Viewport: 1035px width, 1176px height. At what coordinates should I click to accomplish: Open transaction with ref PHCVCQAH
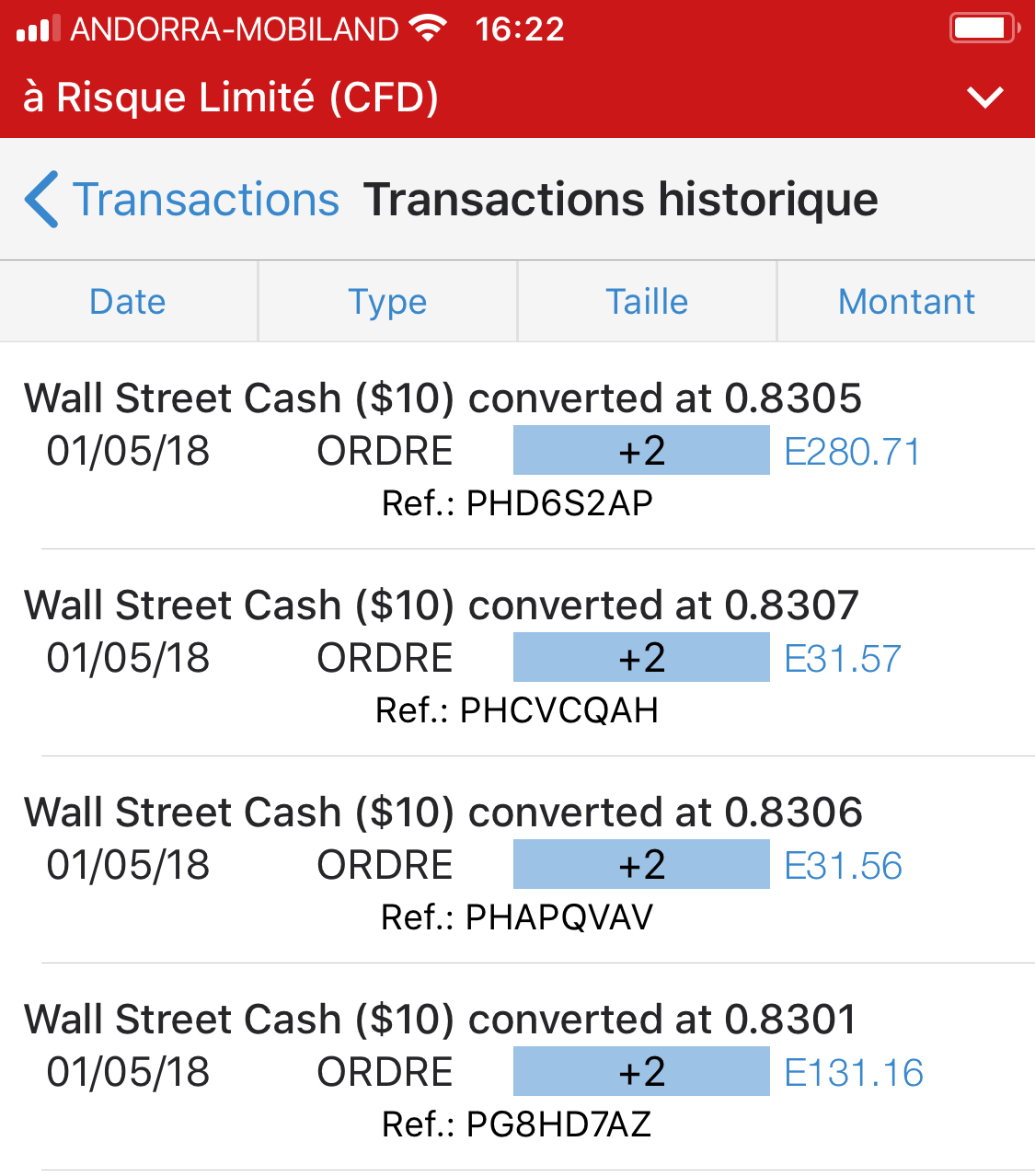(517, 658)
